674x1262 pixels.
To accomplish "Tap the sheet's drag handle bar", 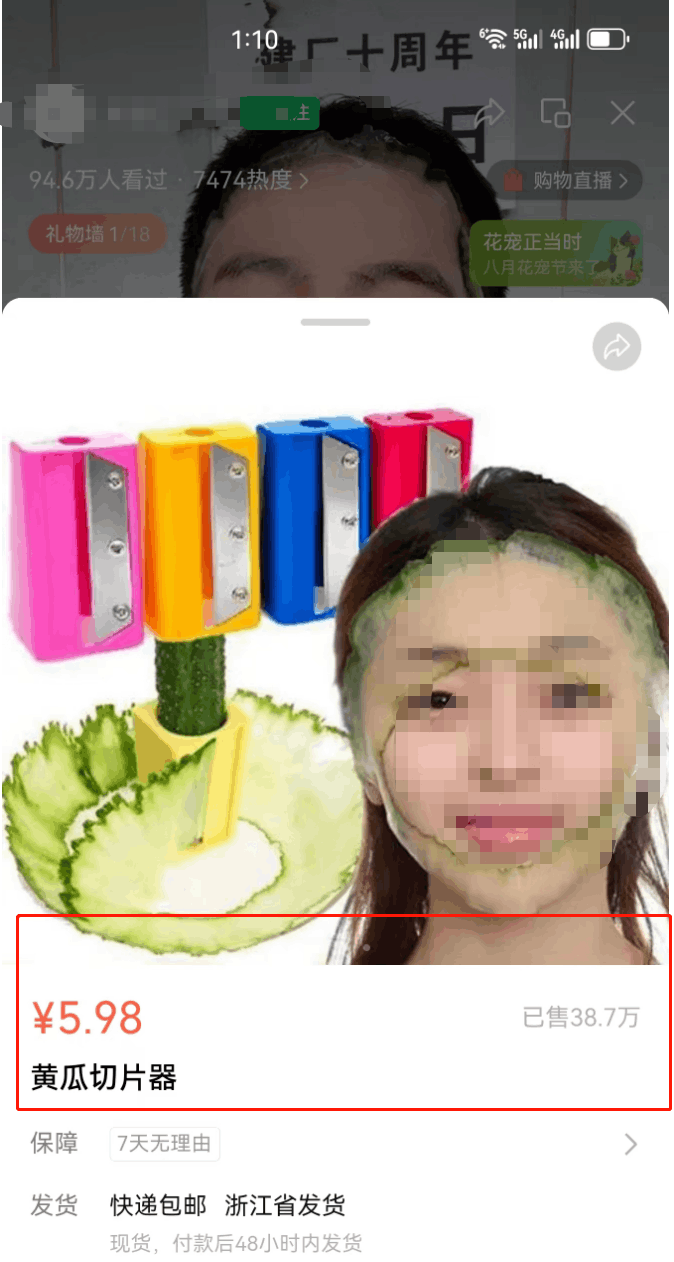I will (335, 322).
